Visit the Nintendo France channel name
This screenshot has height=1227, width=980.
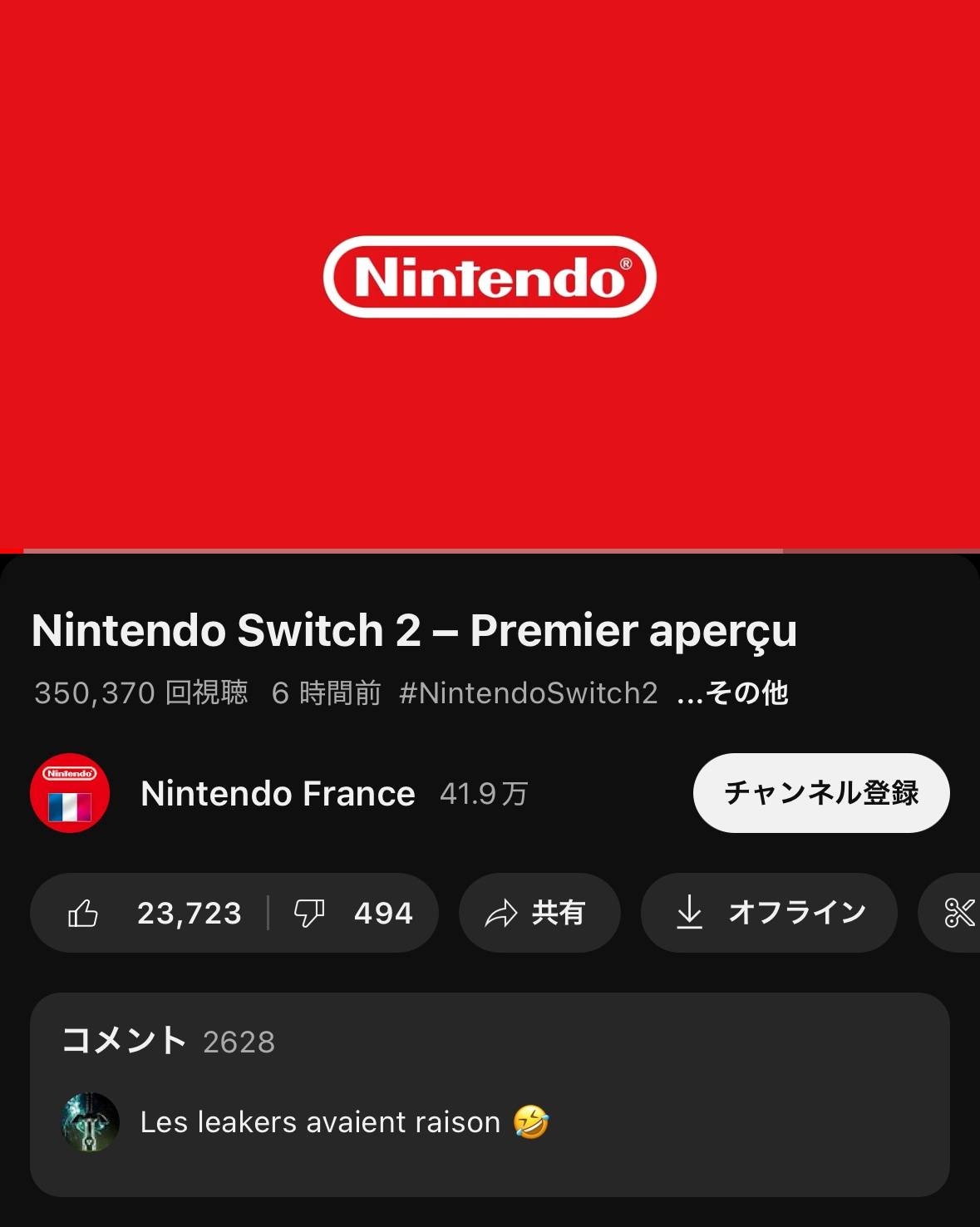click(278, 794)
